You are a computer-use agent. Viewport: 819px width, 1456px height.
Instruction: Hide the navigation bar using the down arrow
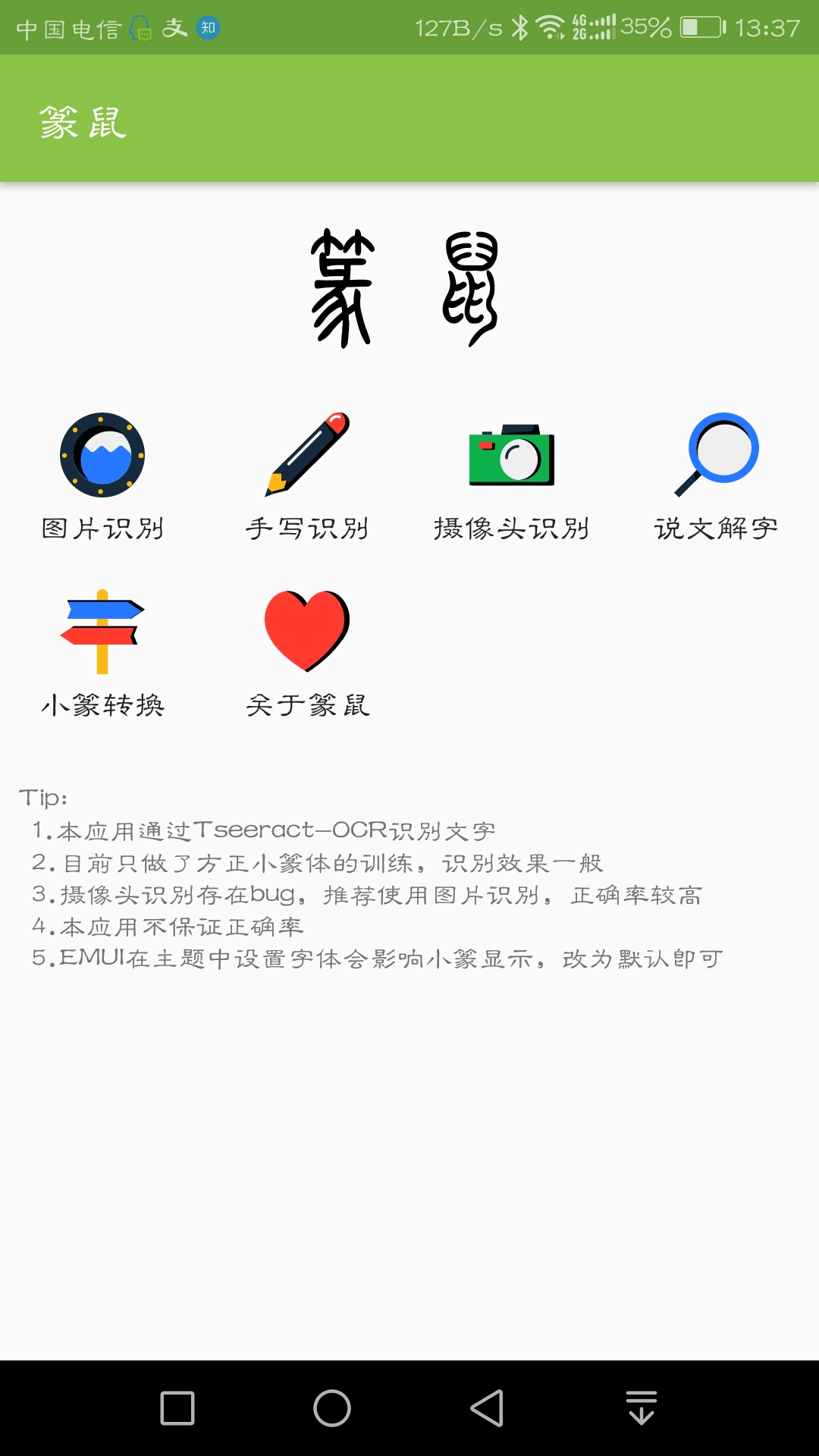[x=642, y=1408]
